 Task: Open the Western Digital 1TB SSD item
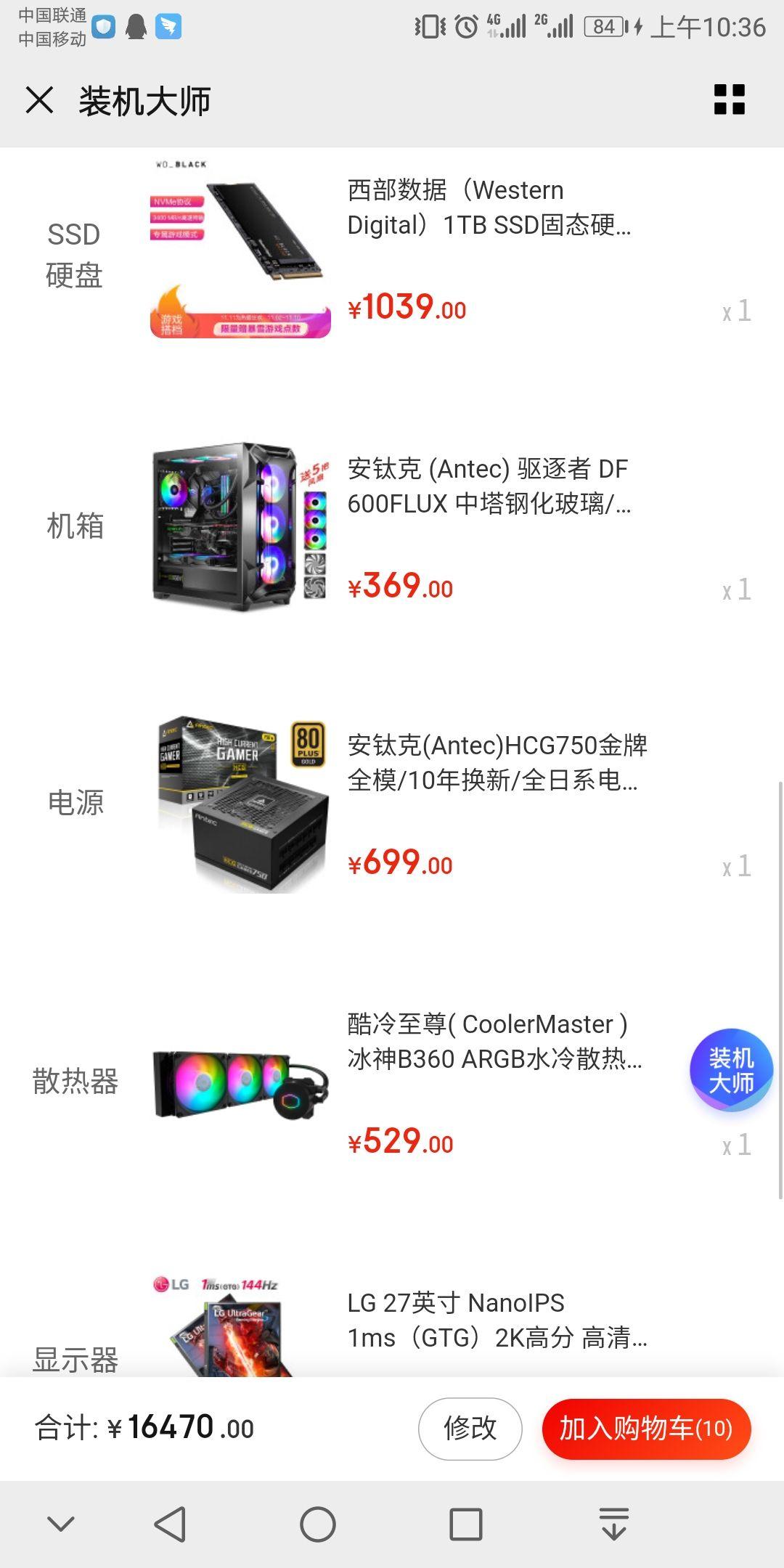[489, 208]
